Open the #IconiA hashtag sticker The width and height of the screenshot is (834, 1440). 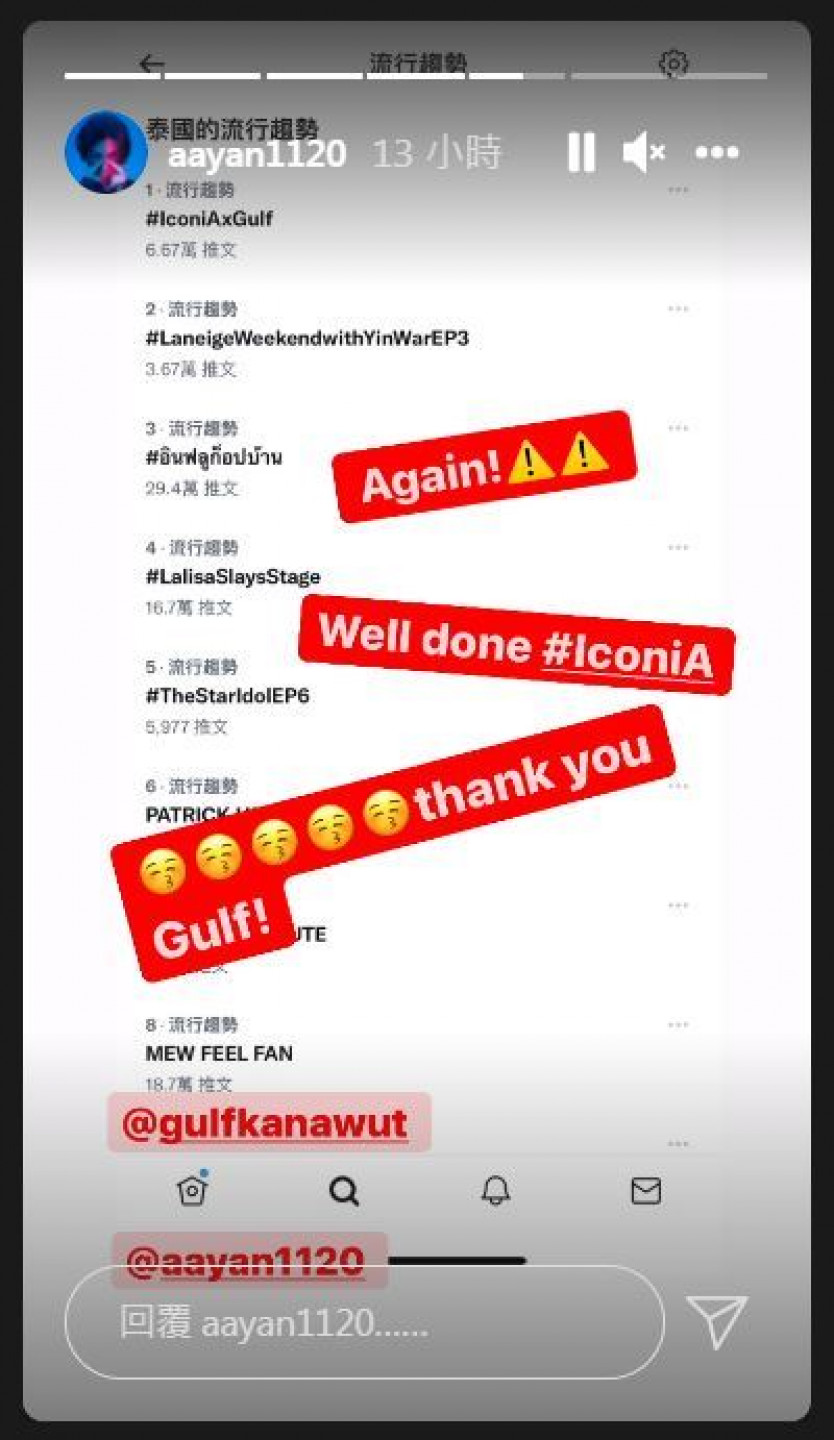pyautogui.click(x=627, y=655)
